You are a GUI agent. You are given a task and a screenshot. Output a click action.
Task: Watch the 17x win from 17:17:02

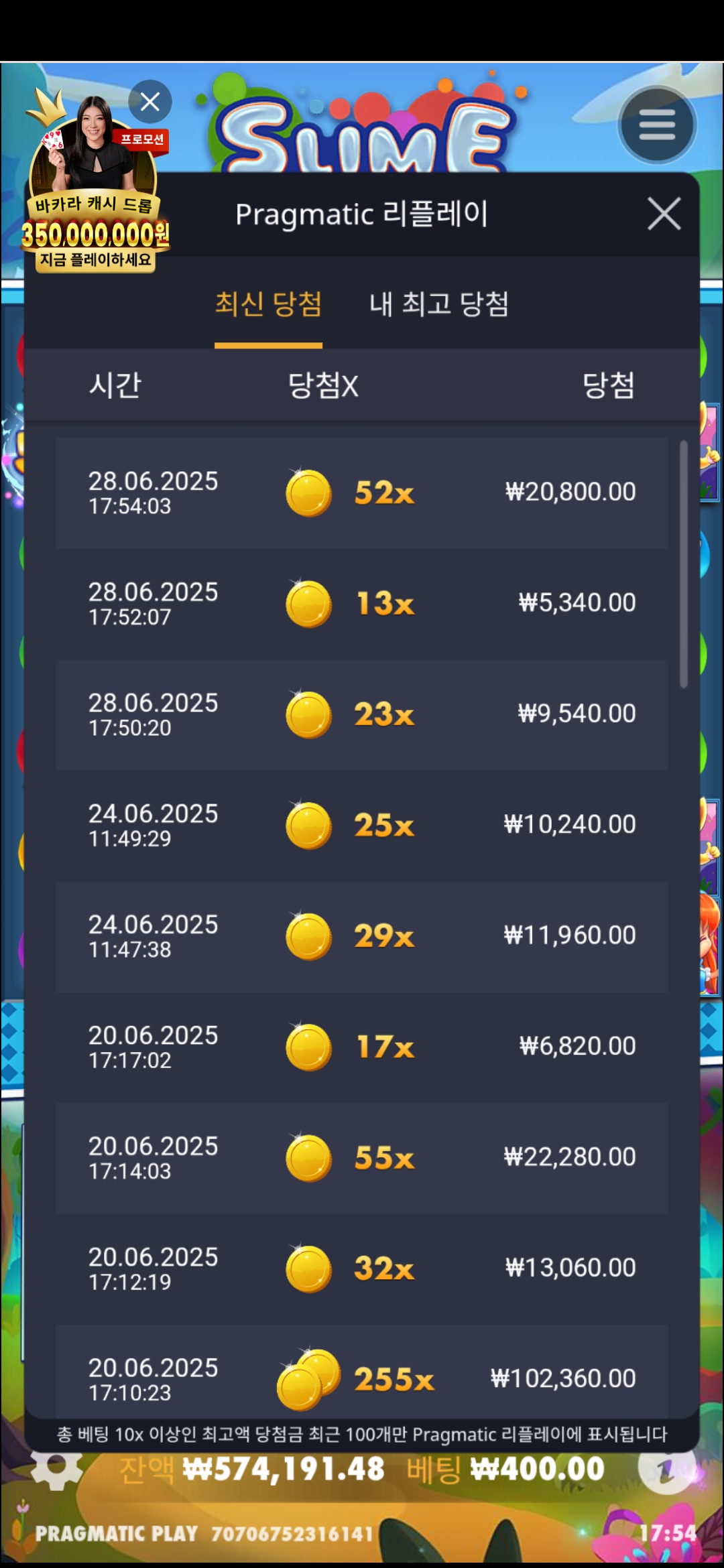tap(362, 1047)
